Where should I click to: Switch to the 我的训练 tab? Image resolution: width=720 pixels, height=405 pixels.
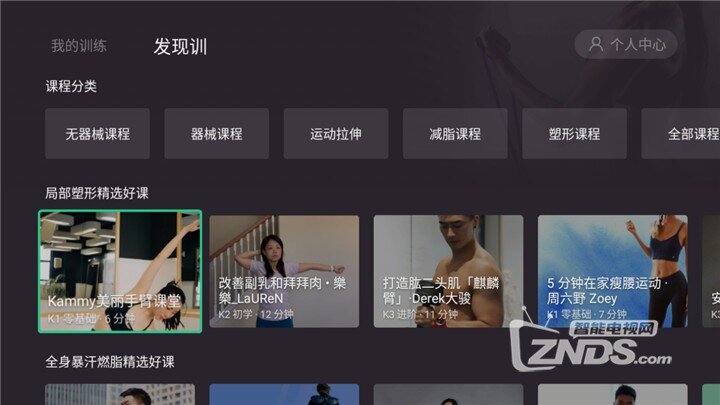click(79, 46)
